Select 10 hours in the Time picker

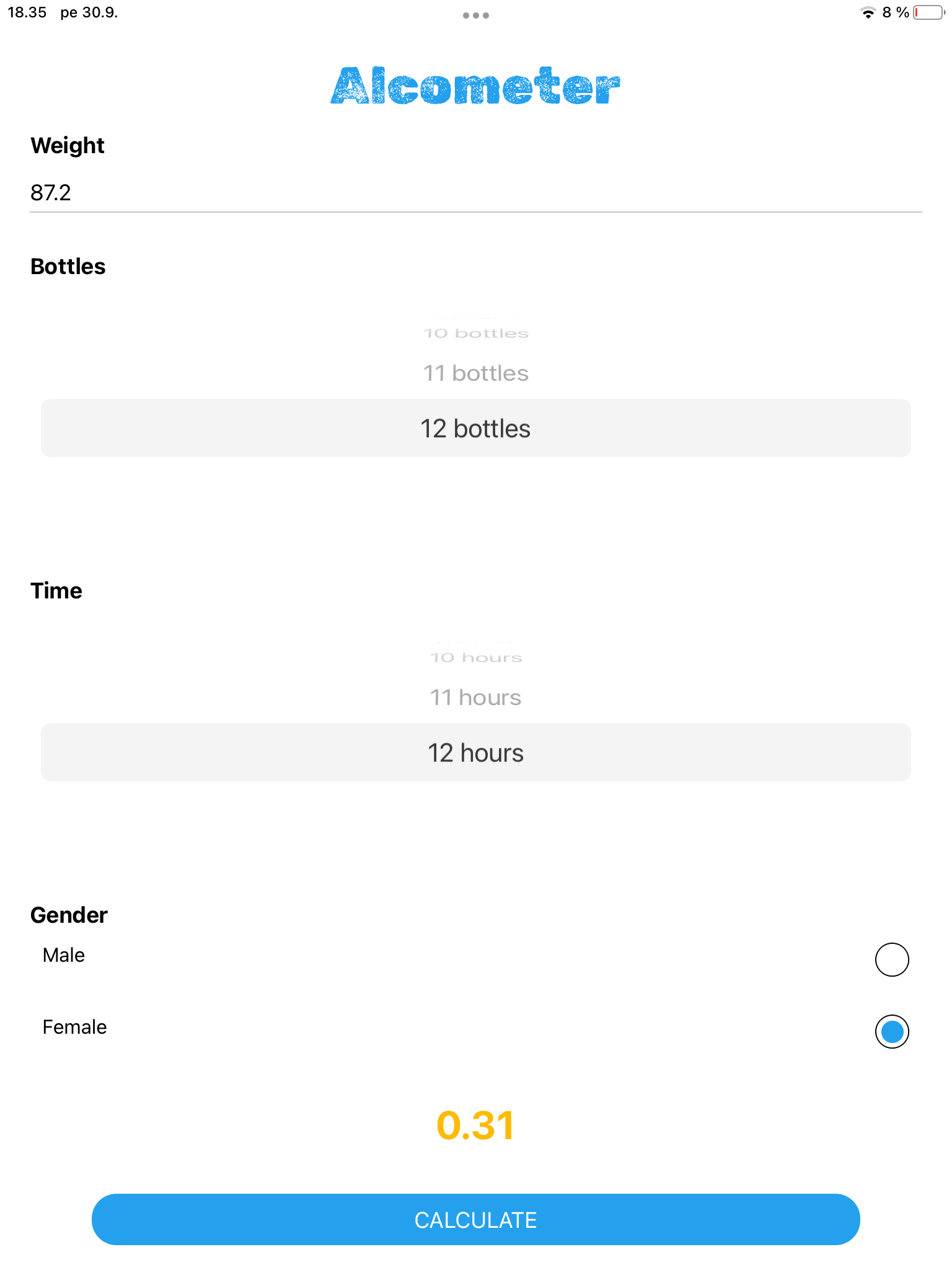tap(475, 657)
